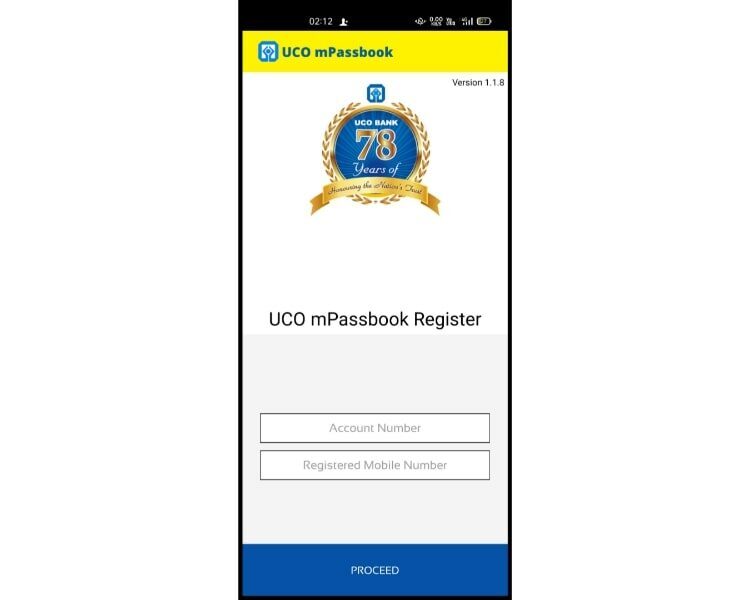
Task: Tap the Account Number field
Action: [375, 428]
